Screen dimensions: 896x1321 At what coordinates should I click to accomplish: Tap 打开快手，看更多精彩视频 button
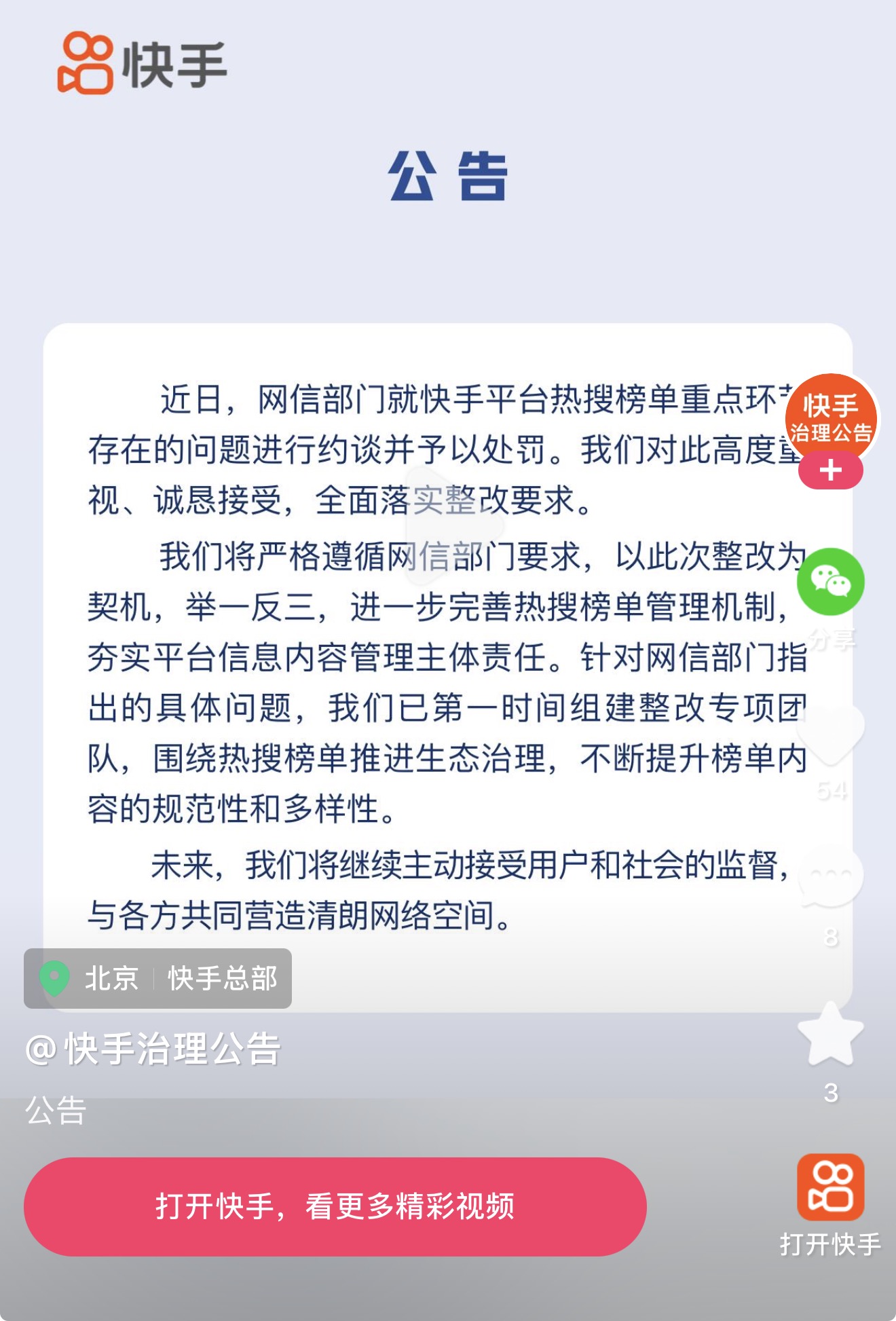(x=335, y=1206)
